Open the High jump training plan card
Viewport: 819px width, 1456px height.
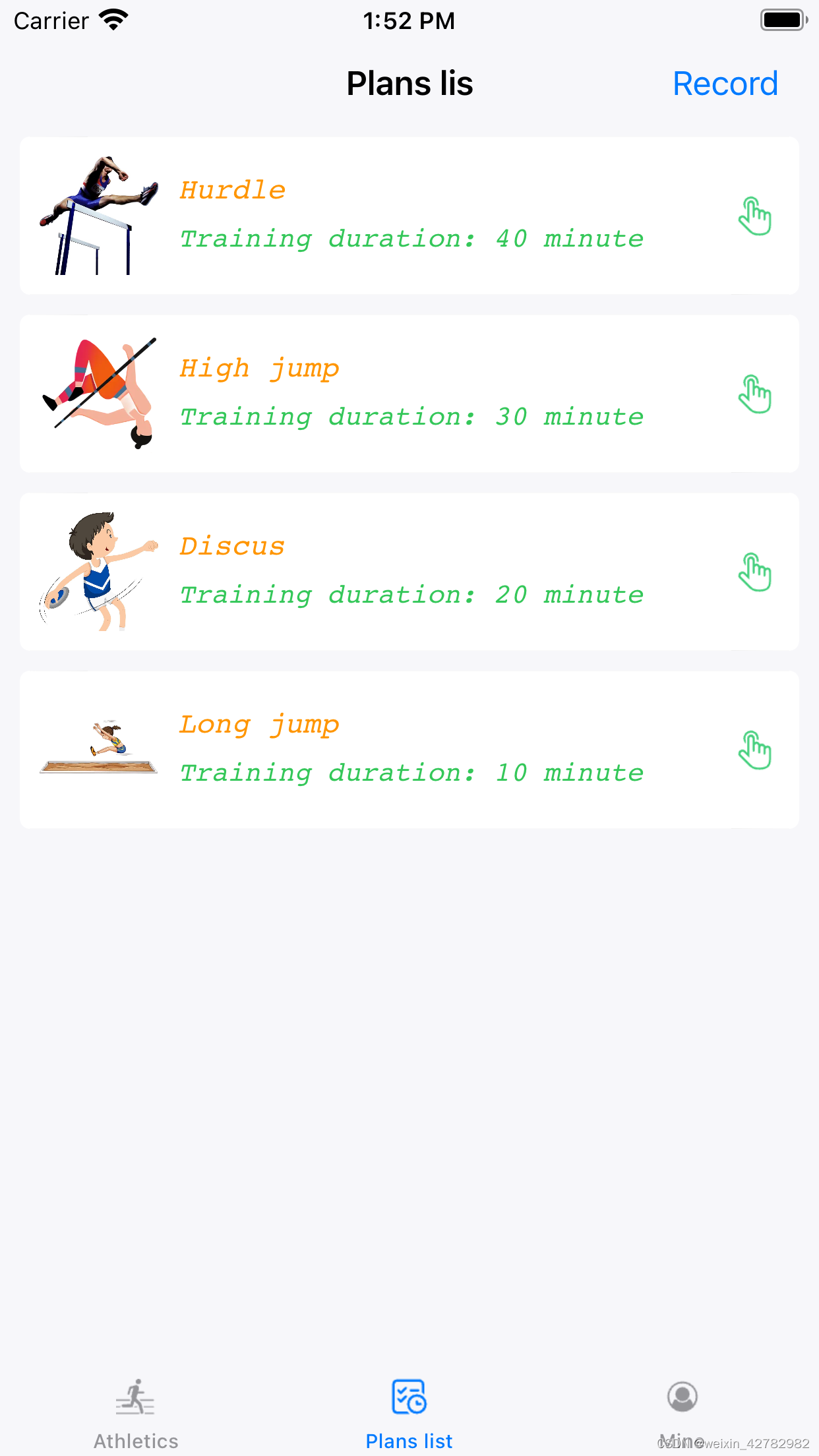[x=409, y=392]
